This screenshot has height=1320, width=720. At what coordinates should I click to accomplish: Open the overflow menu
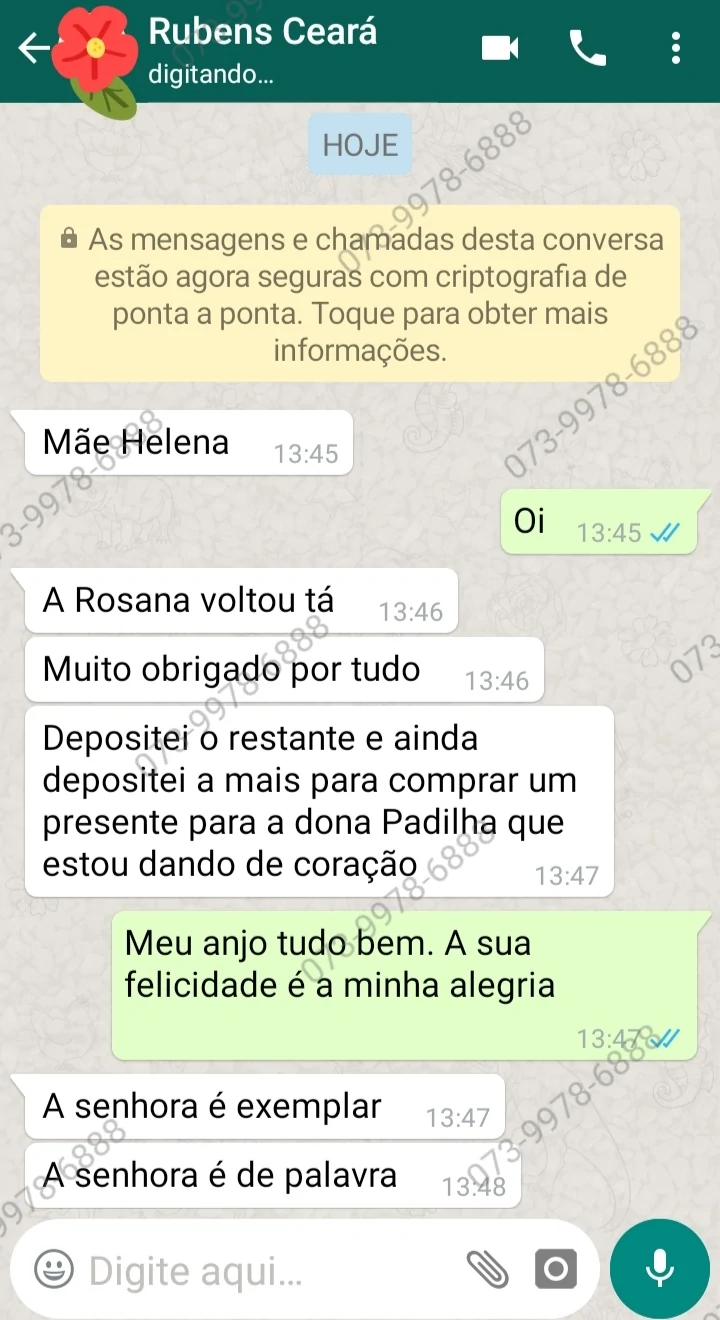coord(677,48)
